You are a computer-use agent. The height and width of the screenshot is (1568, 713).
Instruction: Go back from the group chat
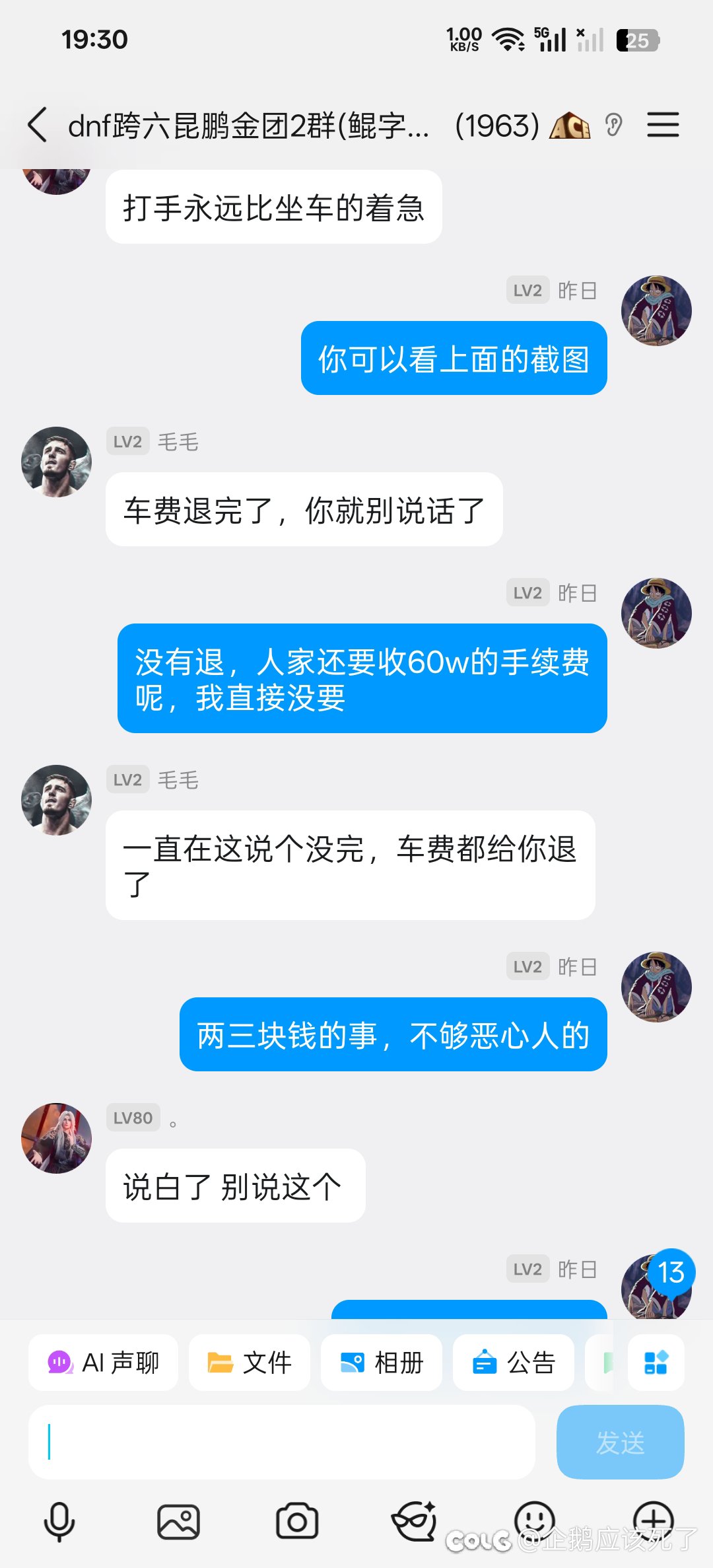point(38,125)
